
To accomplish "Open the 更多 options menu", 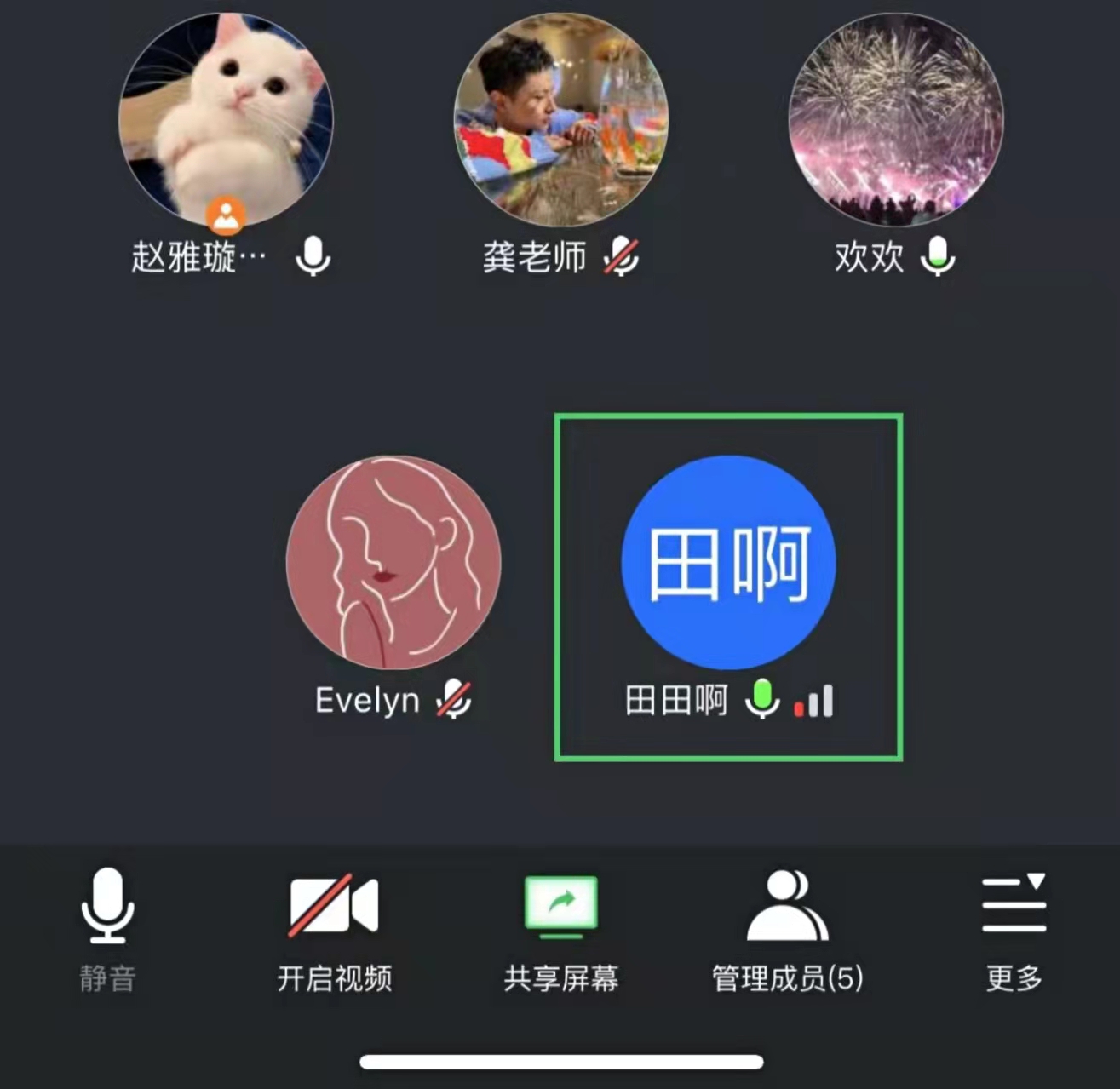I will (x=1014, y=928).
